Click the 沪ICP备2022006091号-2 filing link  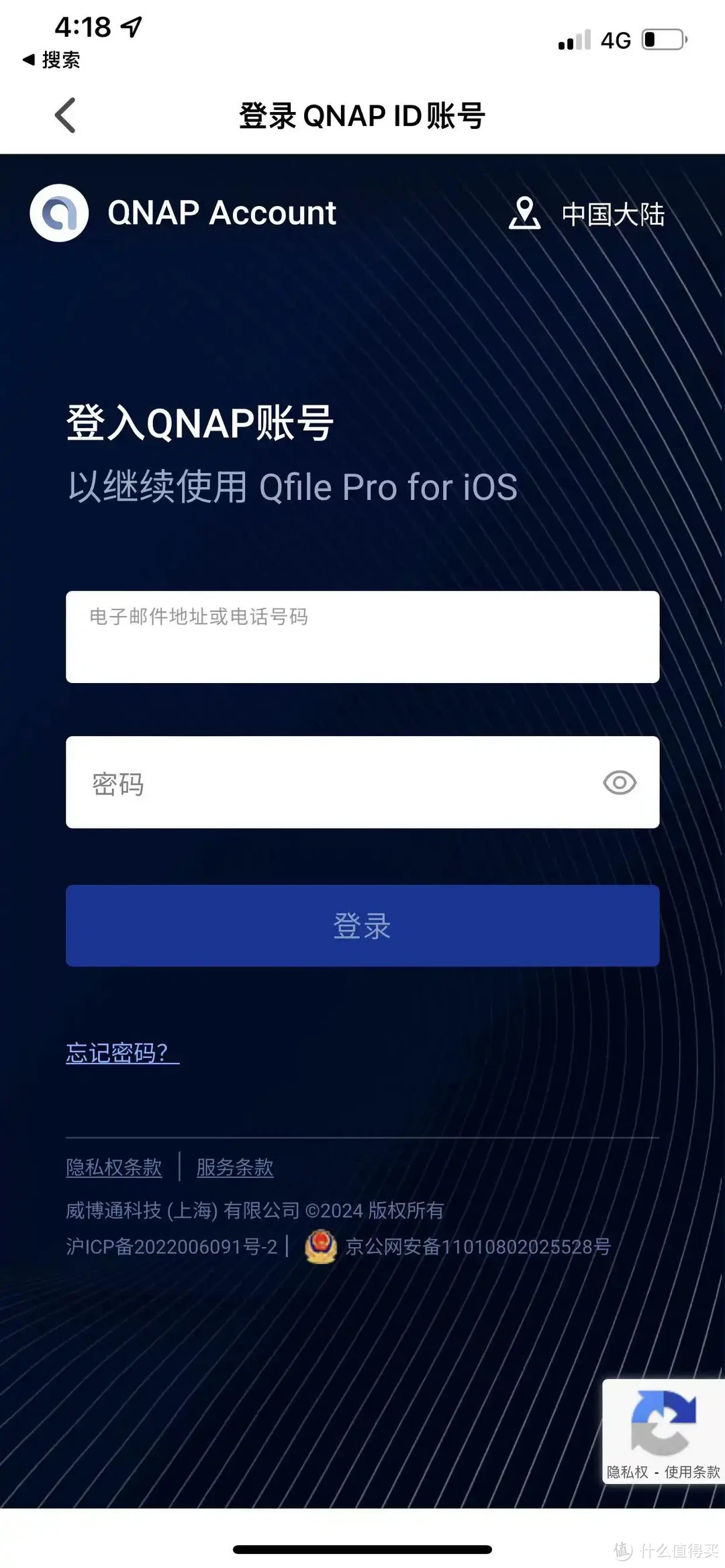(x=171, y=1246)
